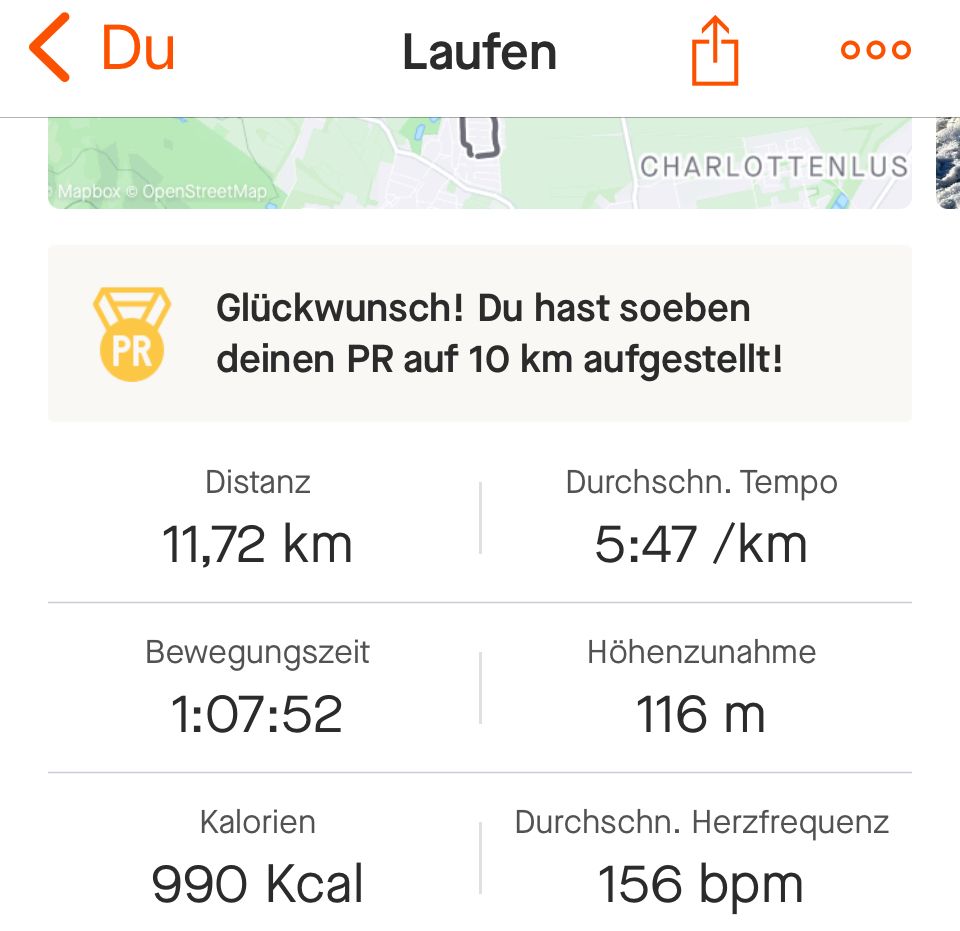Open the route map thumbnail
This screenshot has width=960, height=931.
[480, 163]
